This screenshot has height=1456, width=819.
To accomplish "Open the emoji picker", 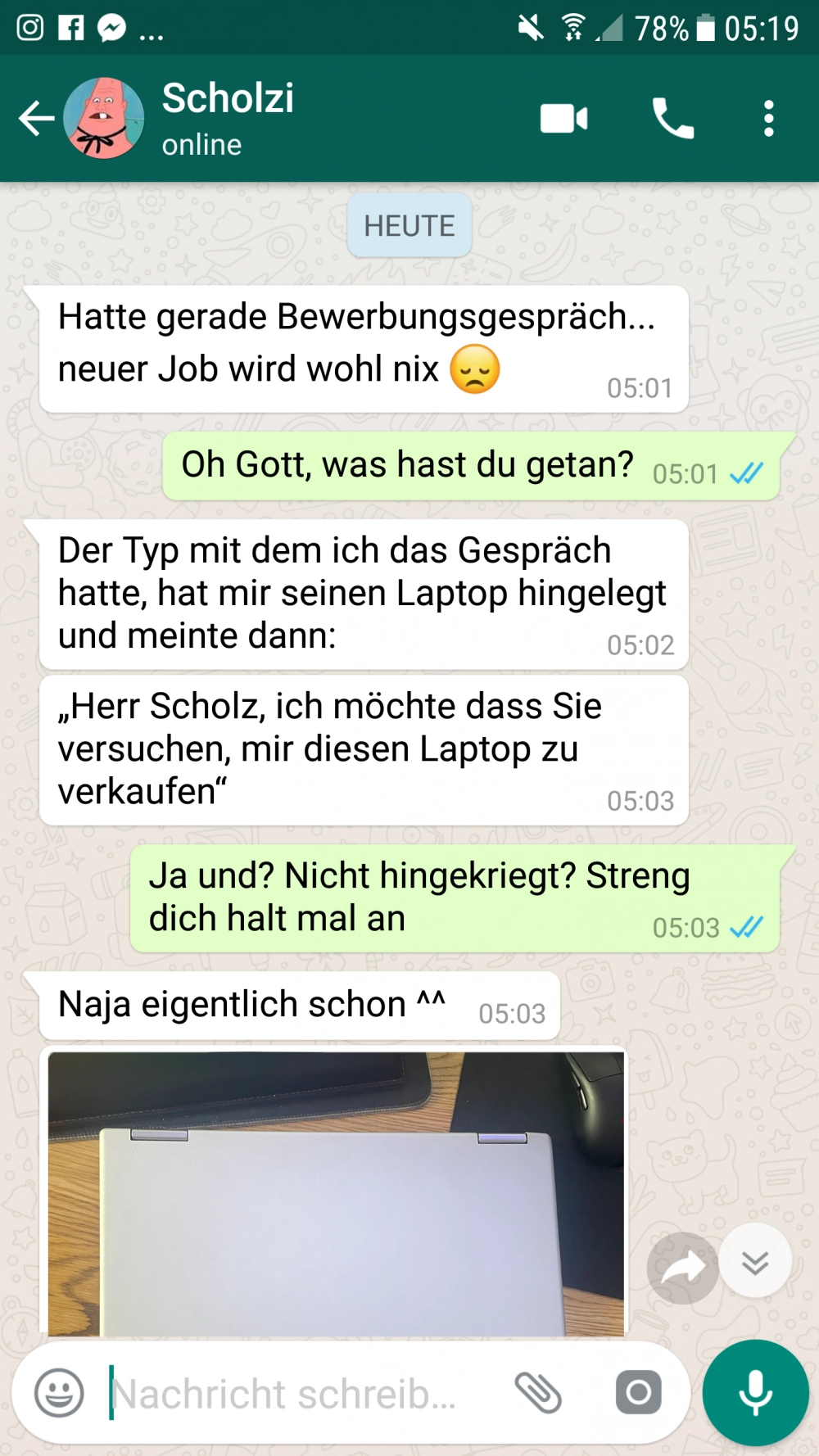I will pyautogui.click(x=59, y=1392).
